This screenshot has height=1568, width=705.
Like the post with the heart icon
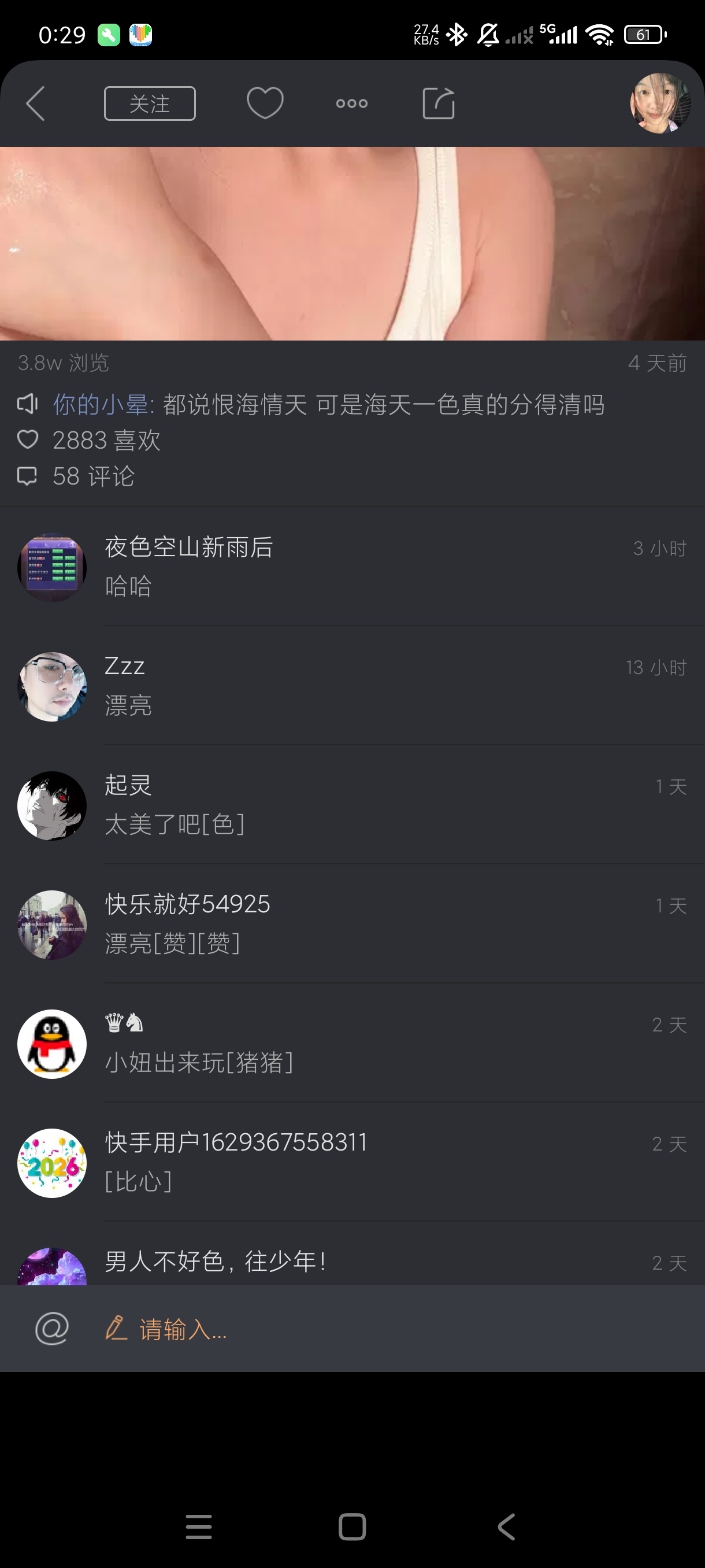pos(265,103)
